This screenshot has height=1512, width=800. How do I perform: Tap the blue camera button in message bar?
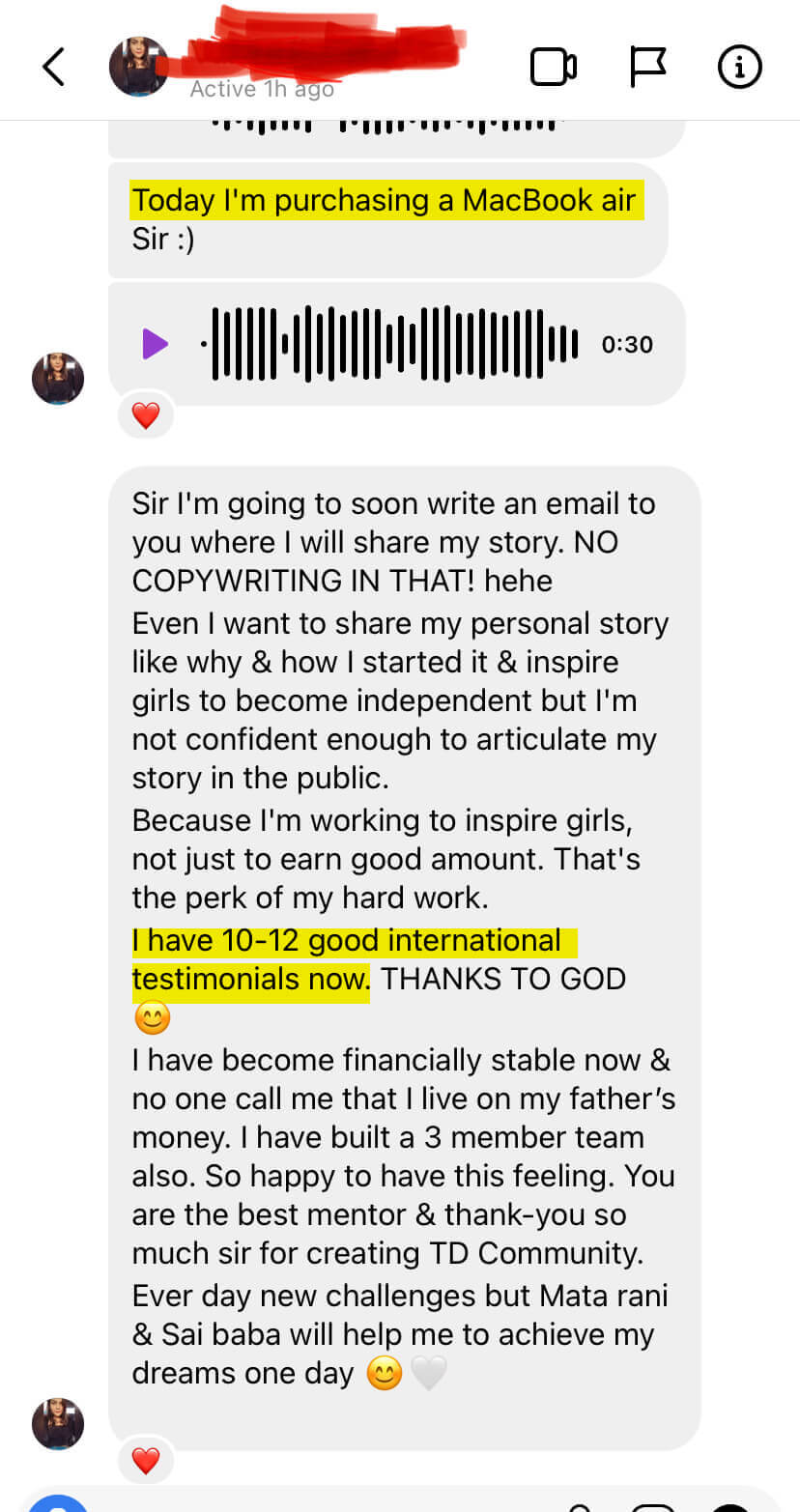pos(58,1505)
